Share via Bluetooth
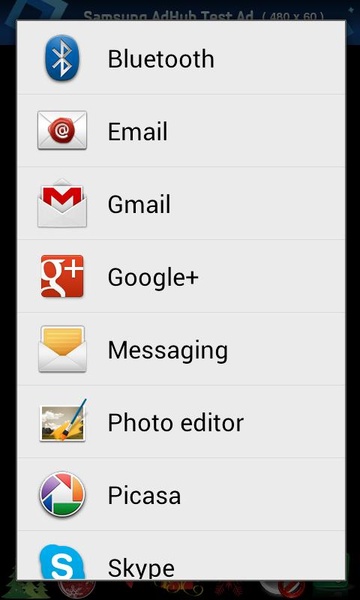This screenshot has height=600, width=360. click(x=181, y=58)
